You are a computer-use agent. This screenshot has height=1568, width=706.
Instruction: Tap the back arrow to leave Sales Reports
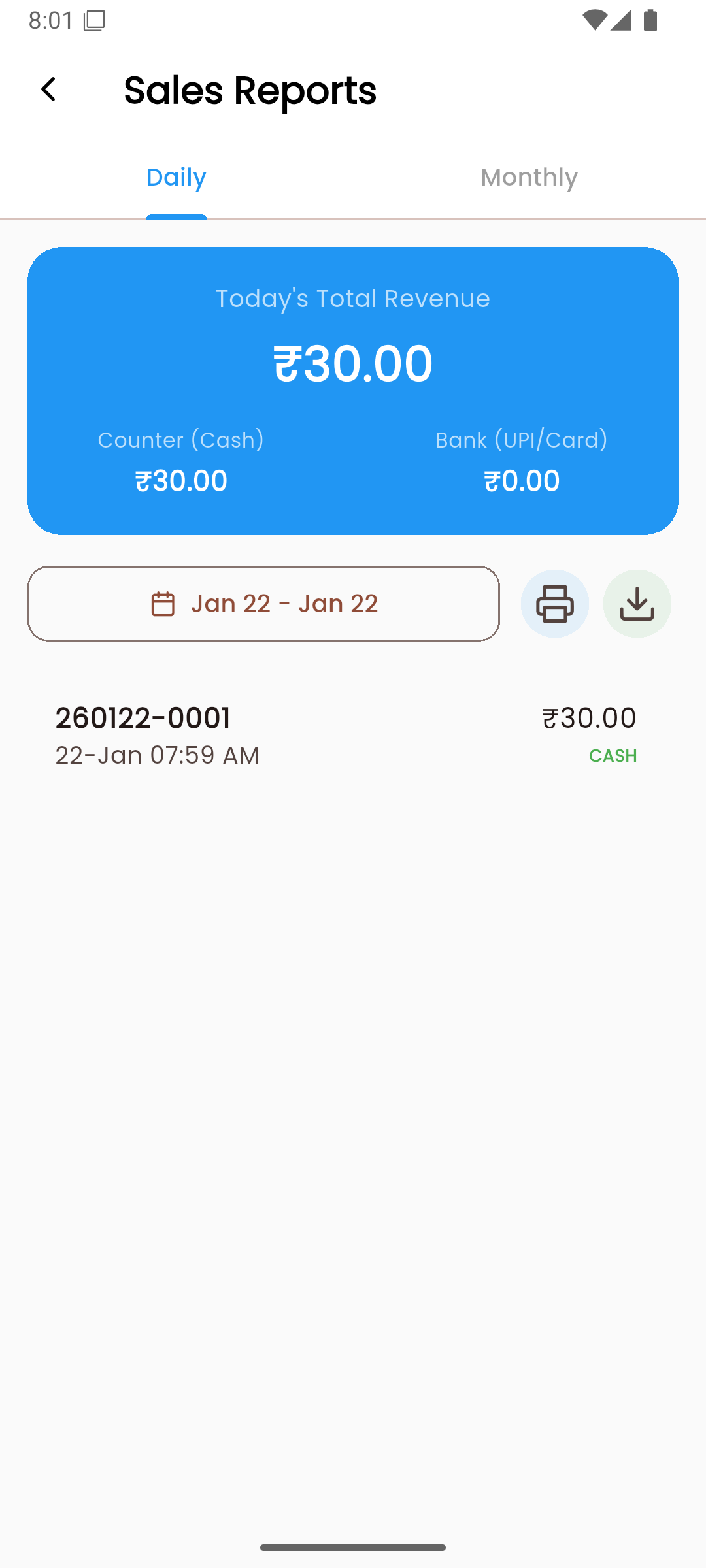49,89
